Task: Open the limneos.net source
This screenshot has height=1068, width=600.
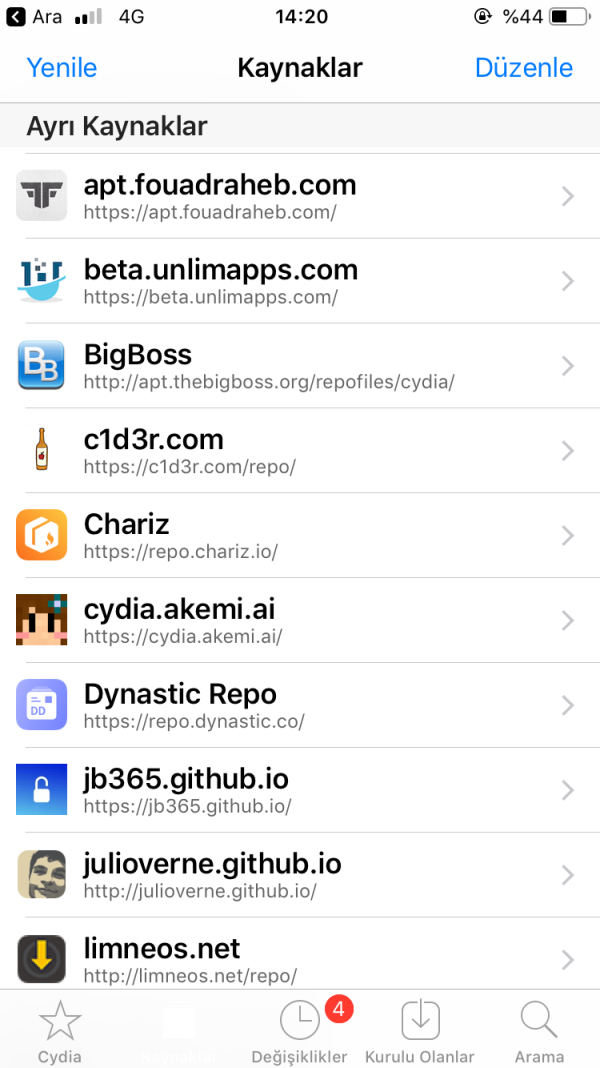Action: coord(300,958)
